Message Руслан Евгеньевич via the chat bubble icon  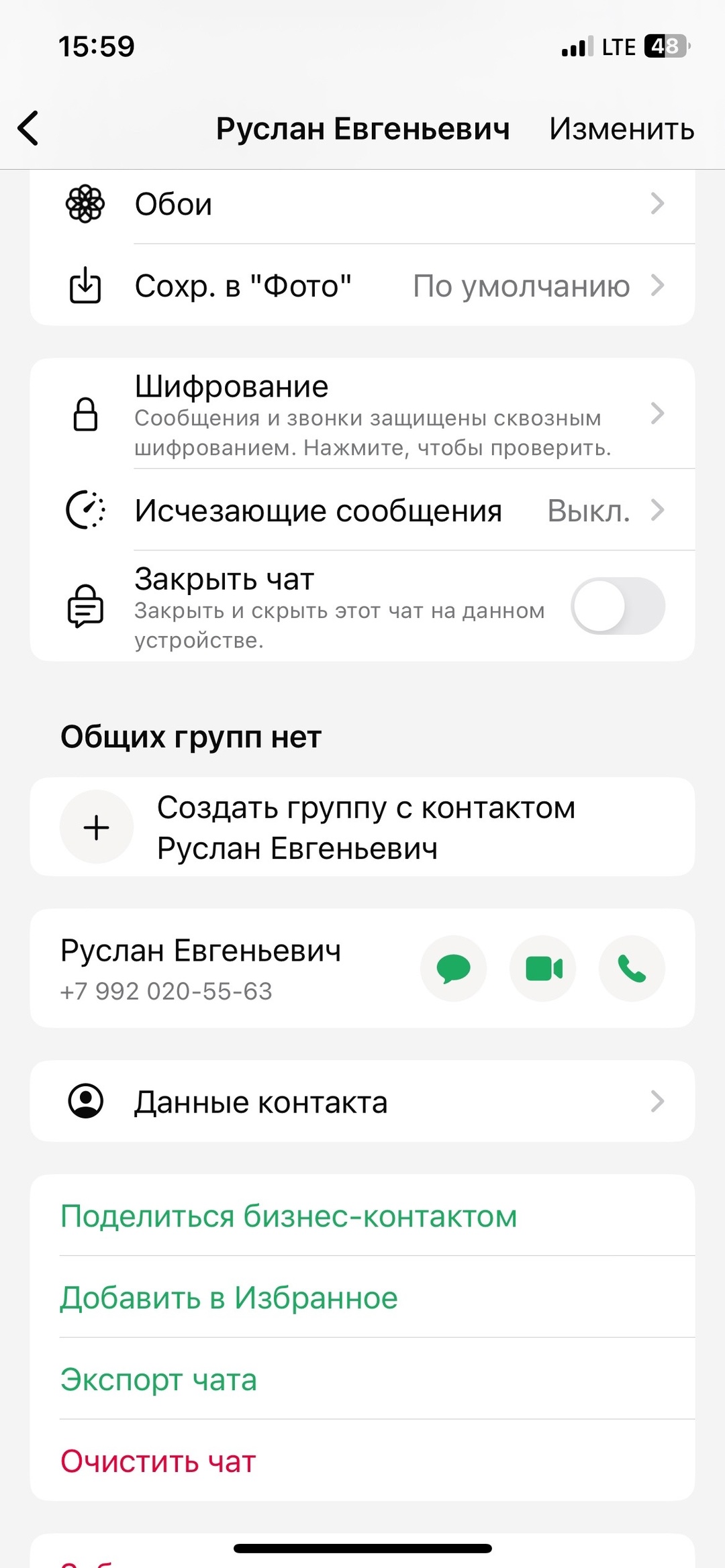click(x=453, y=968)
